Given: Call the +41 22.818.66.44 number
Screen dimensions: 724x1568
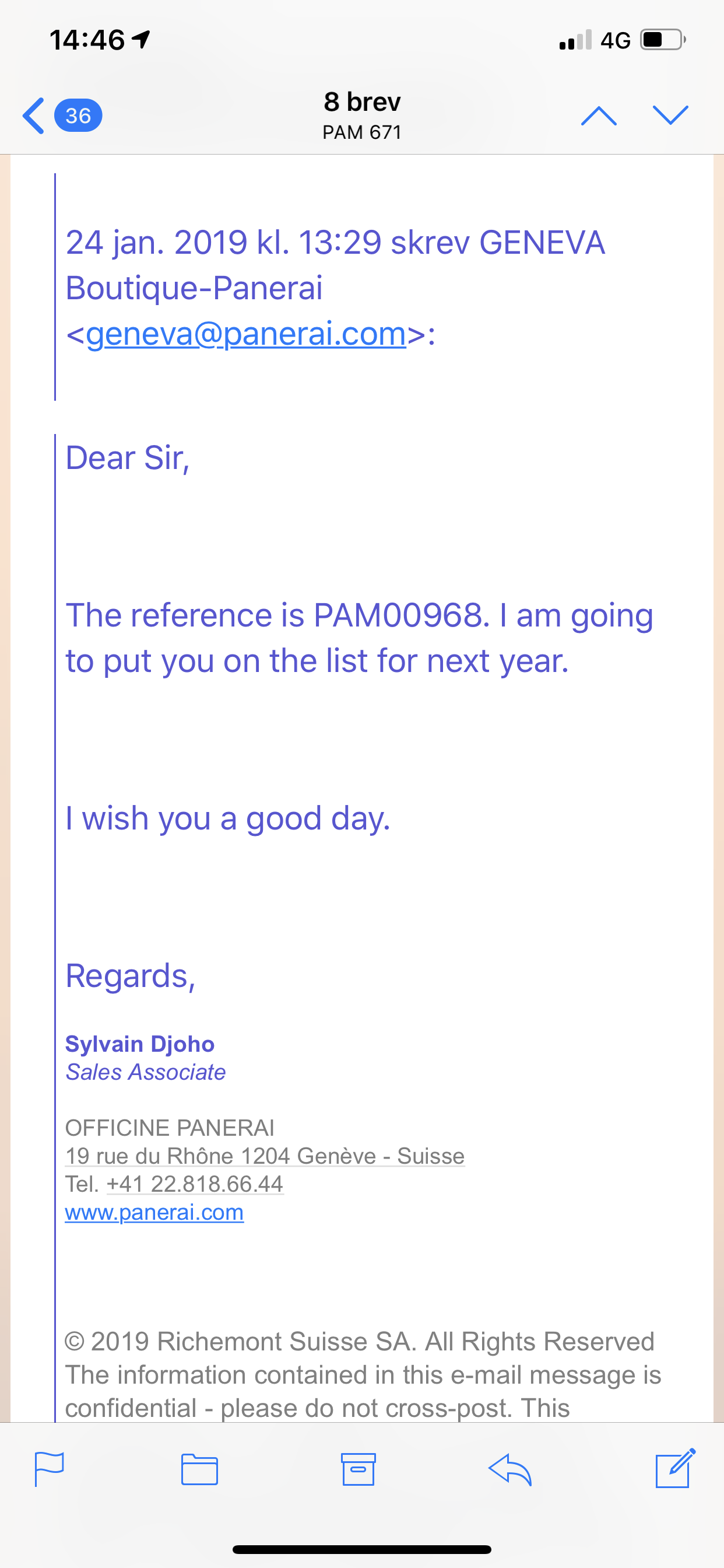Looking at the screenshot, I should 195,1184.
